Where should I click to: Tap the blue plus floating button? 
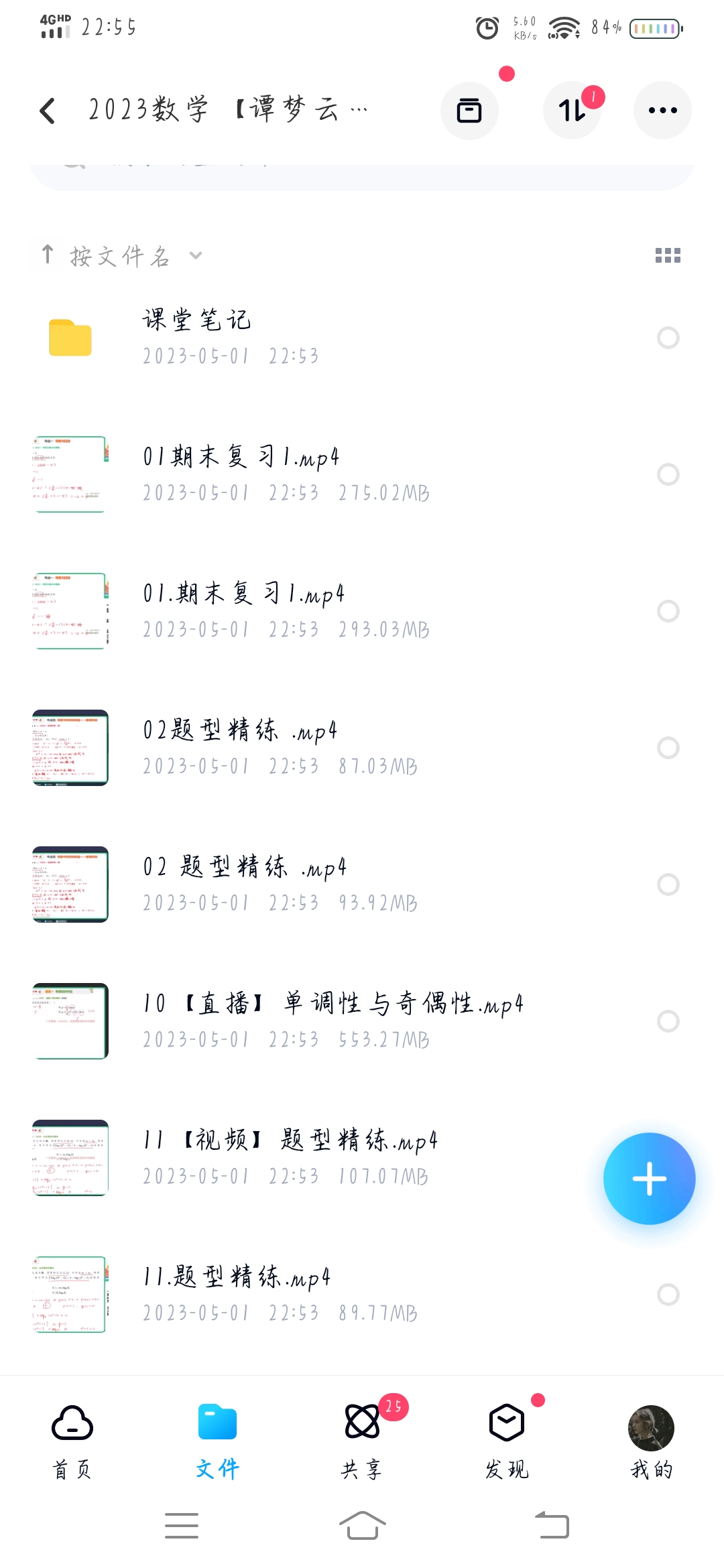pos(649,1179)
